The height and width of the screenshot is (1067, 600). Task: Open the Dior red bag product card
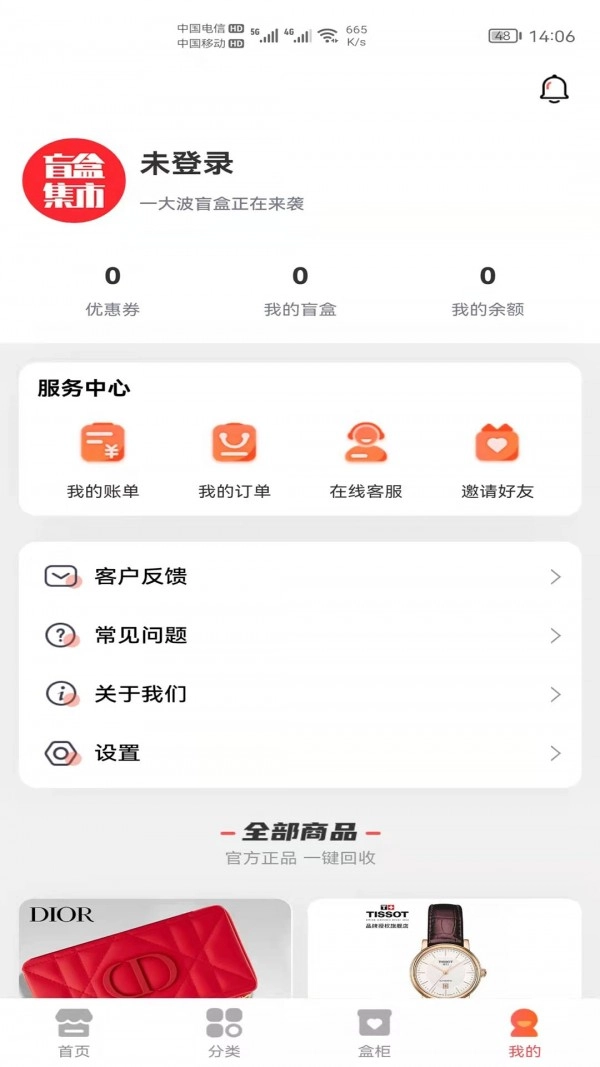click(x=155, y=948)
